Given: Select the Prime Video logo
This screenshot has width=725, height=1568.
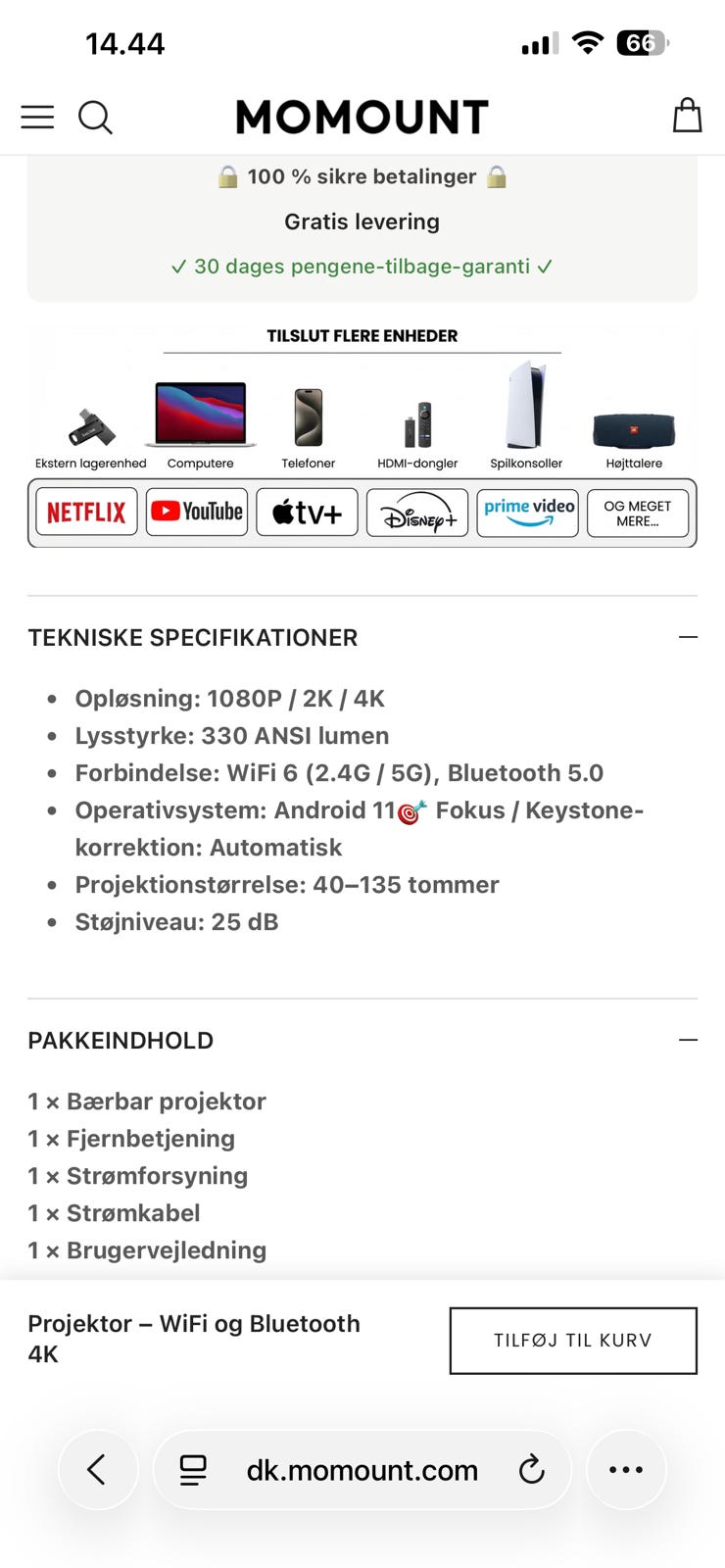Looking at the screenshot, I should point(527,511).
